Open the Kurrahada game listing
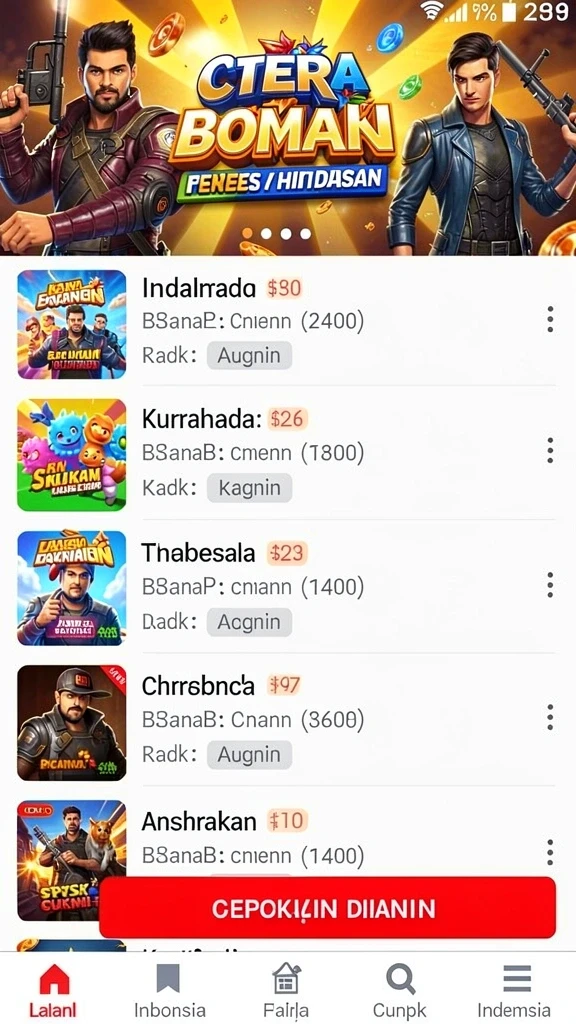Screen dimensions: 576x1024 click(x=287, y=454)
